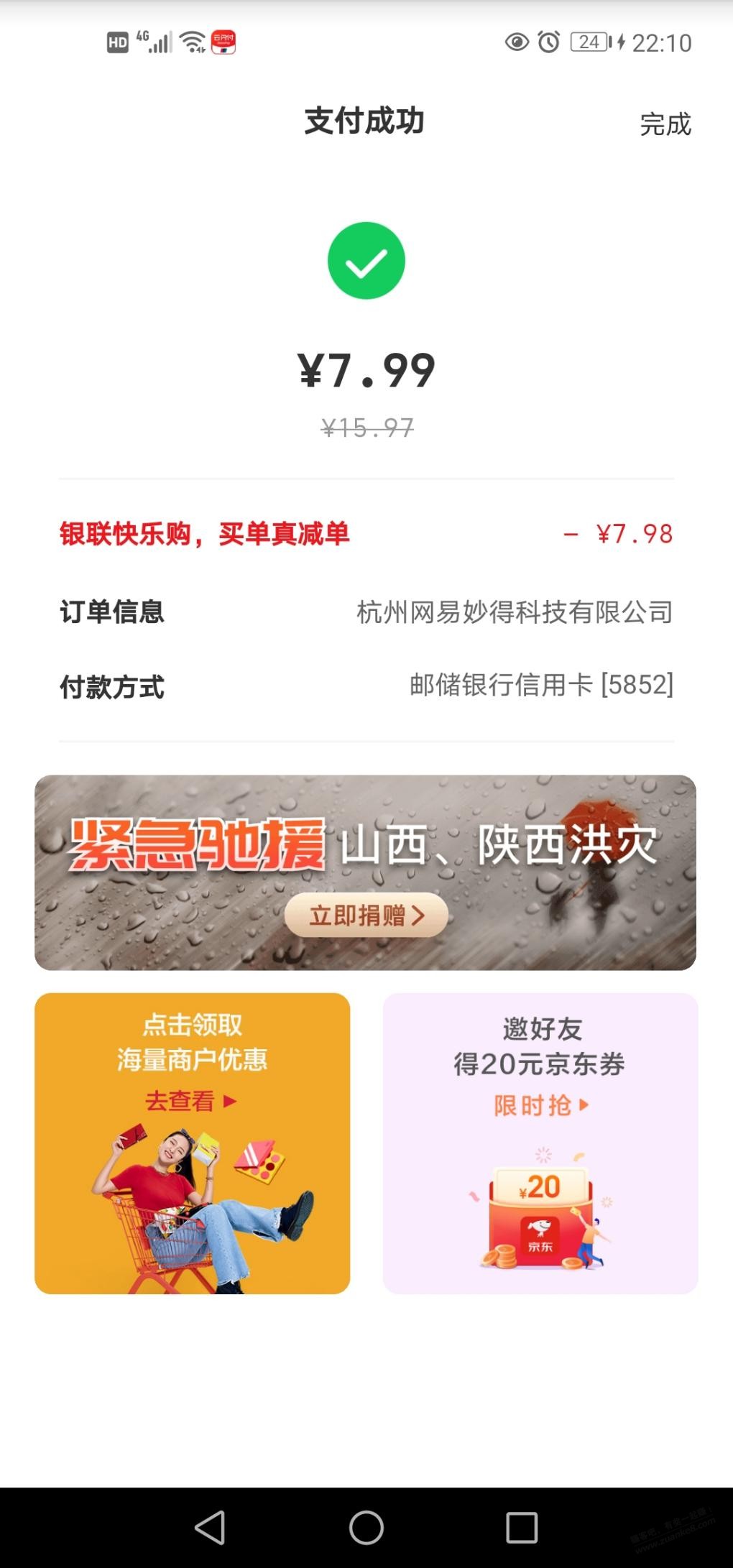Go to the home screen

coord(366,1527)
